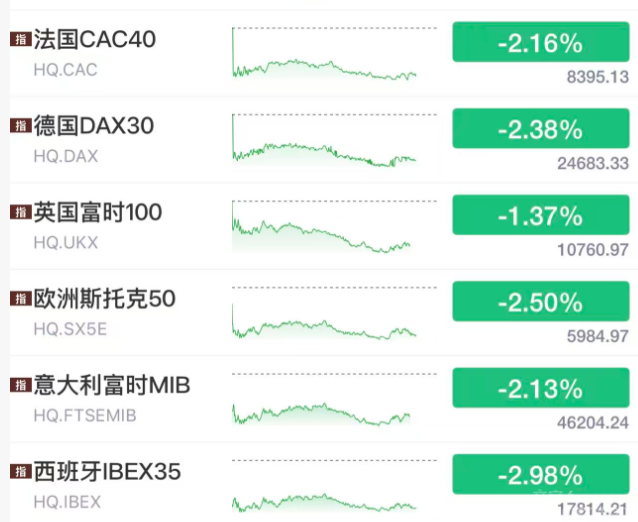Tap the 西班牙IBEX35 index row

[x=107, y=470]
